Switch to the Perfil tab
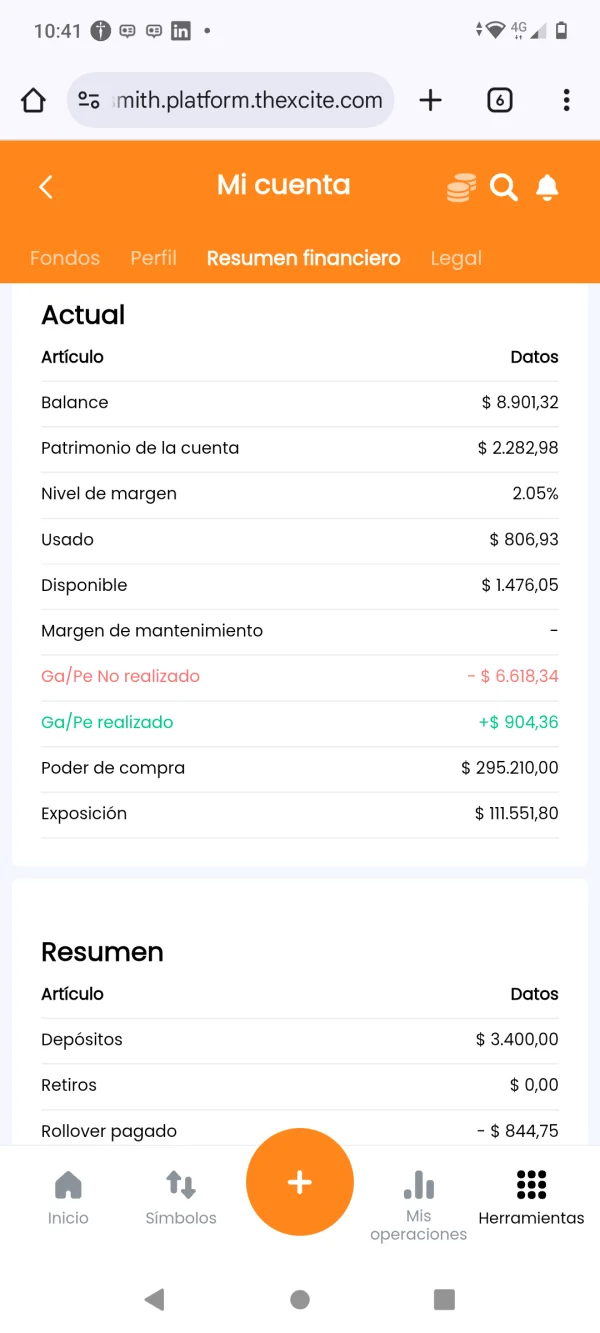Image resolution: width=600 pixels, height=1333 pixels. [153, 258]
